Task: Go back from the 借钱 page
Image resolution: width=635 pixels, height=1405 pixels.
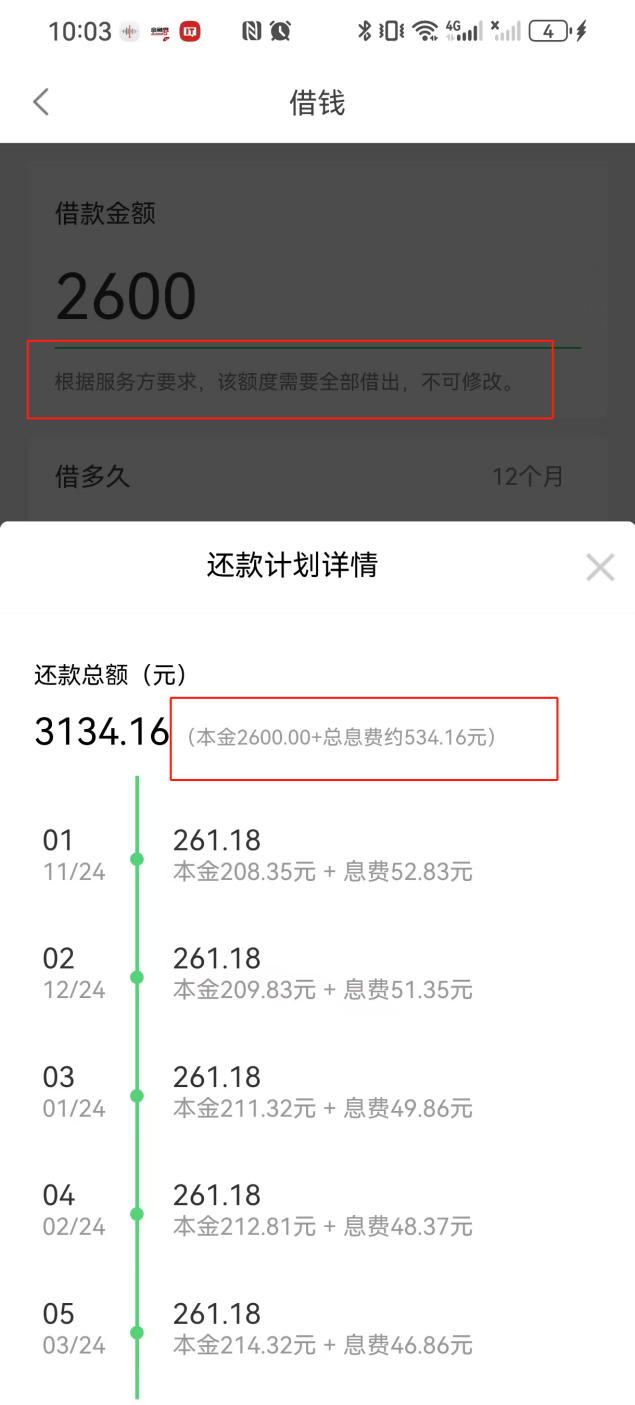Action: click(x=41, y=101)
